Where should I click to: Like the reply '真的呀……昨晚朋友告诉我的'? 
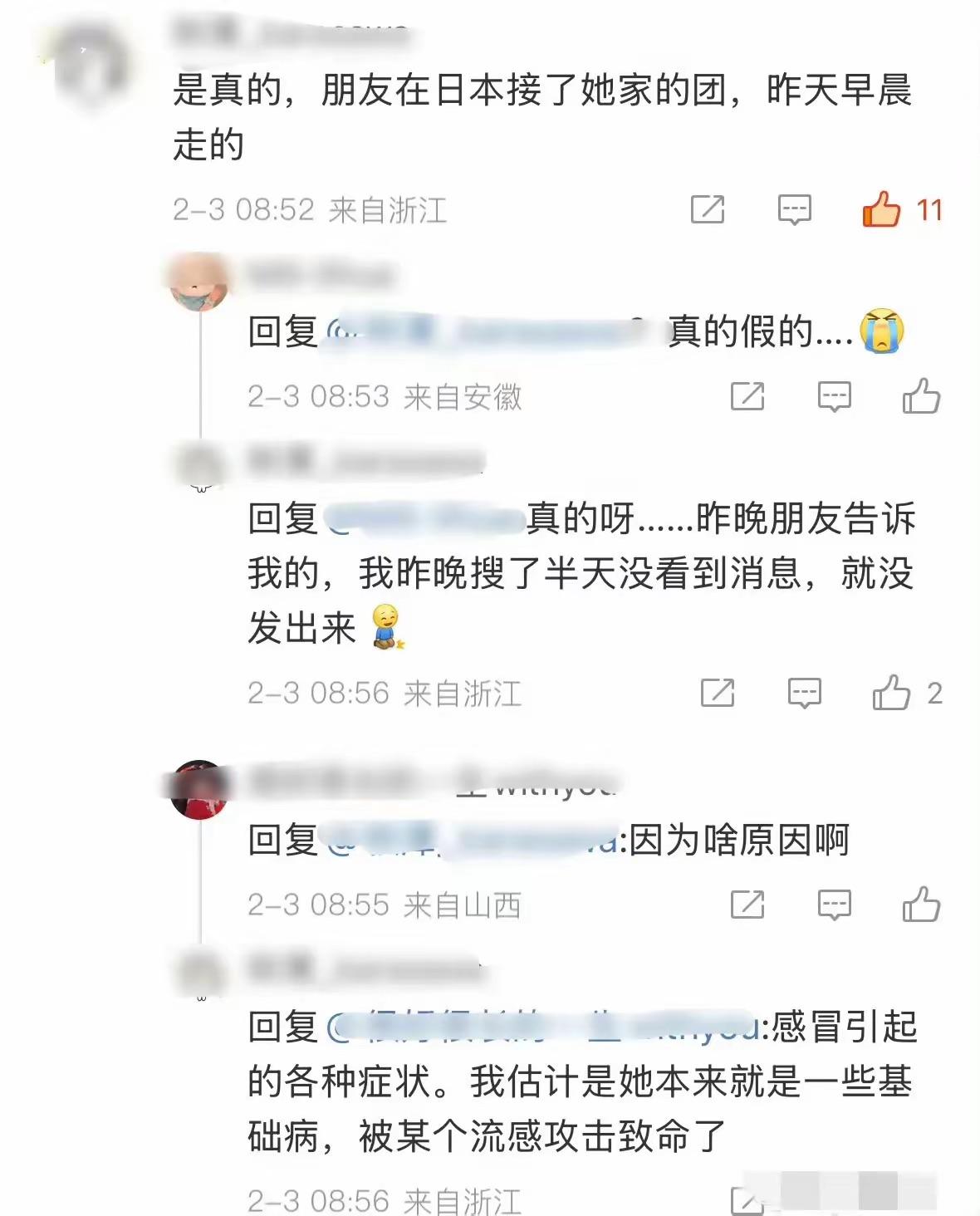(891, 693)
